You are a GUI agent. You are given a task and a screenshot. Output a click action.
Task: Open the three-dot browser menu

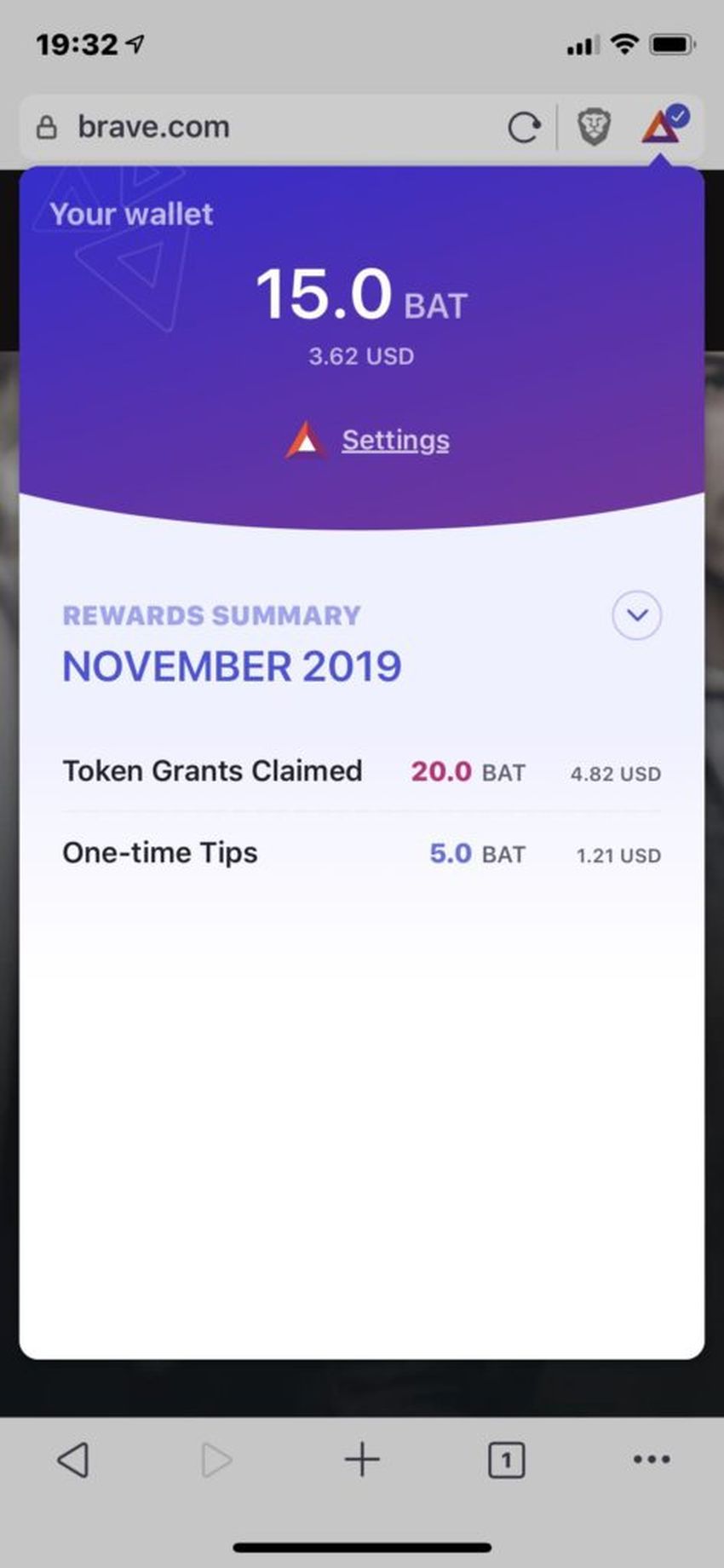click(652, 1460)
